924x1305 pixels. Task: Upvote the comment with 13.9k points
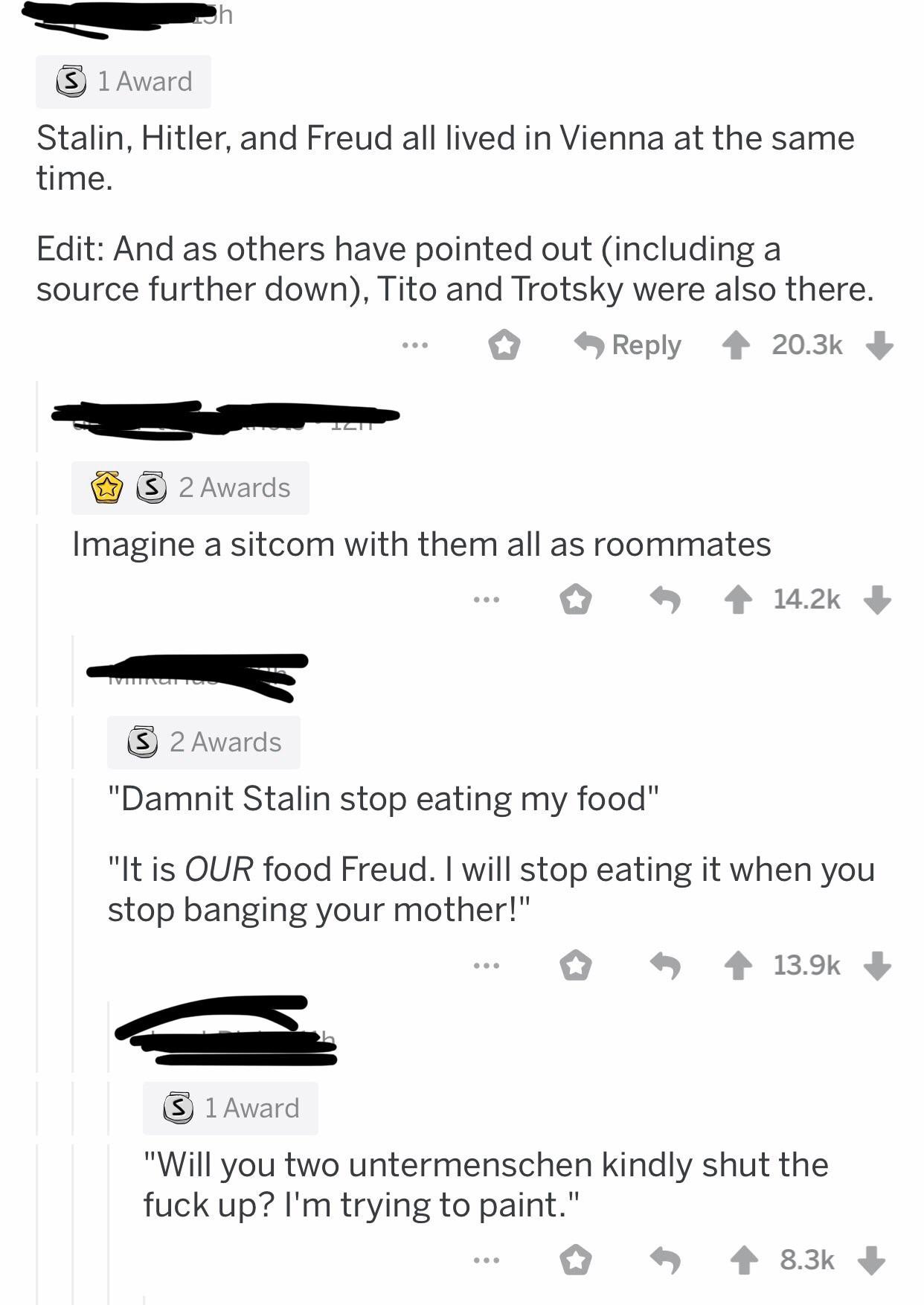click(x=738, y=966)
